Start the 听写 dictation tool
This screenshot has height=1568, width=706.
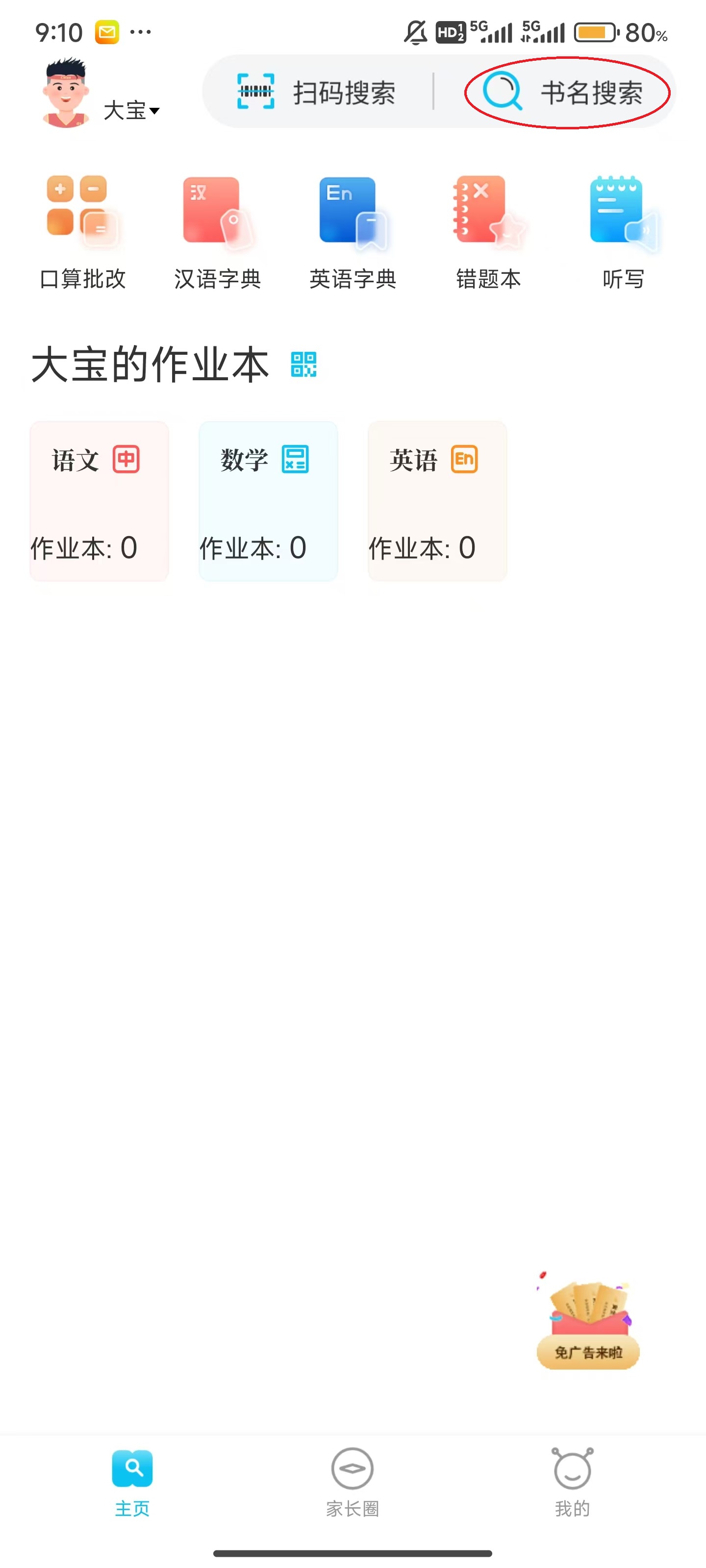[x=623, y=231]
